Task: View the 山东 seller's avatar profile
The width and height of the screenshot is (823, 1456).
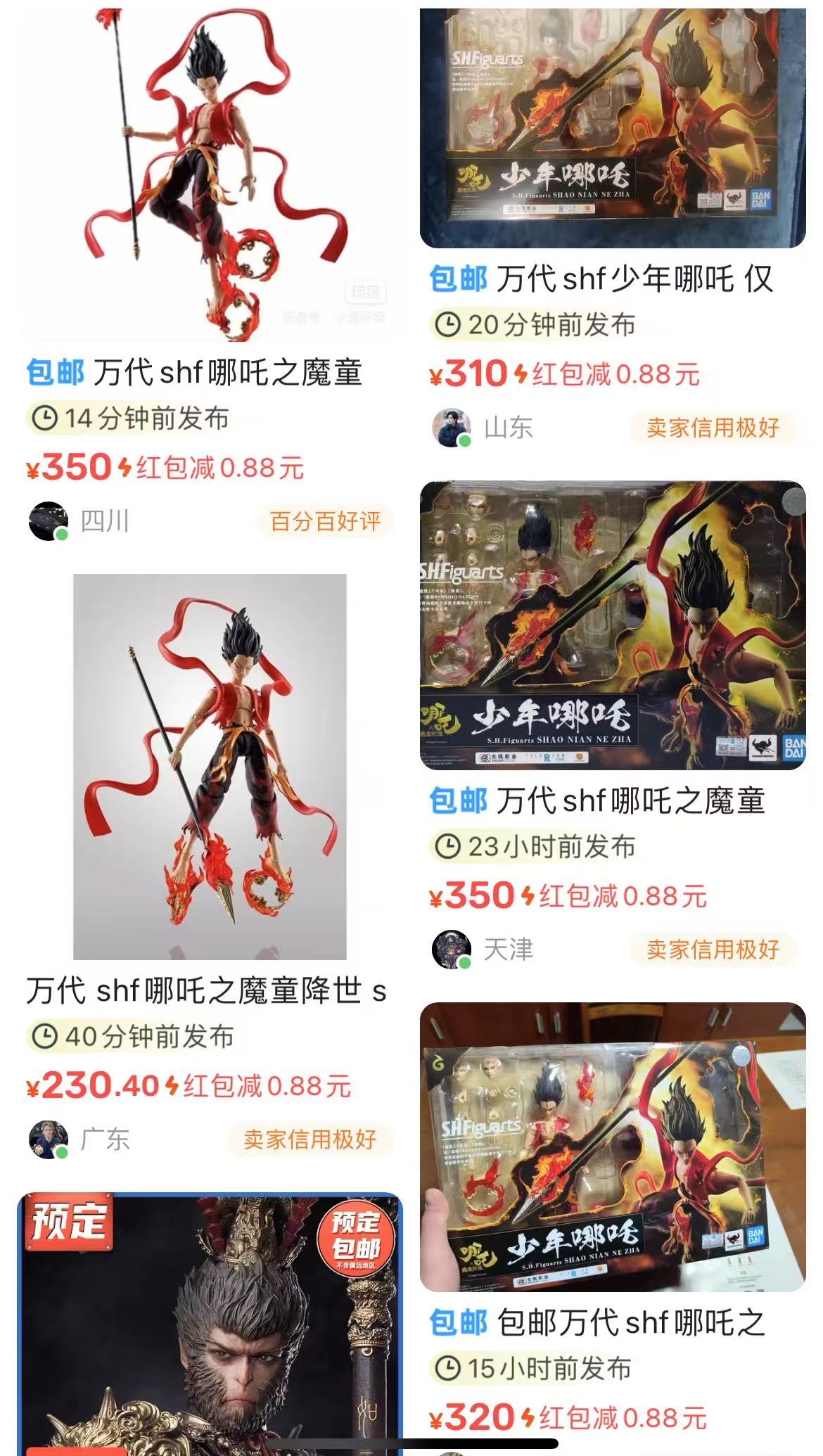Action: 451,428
